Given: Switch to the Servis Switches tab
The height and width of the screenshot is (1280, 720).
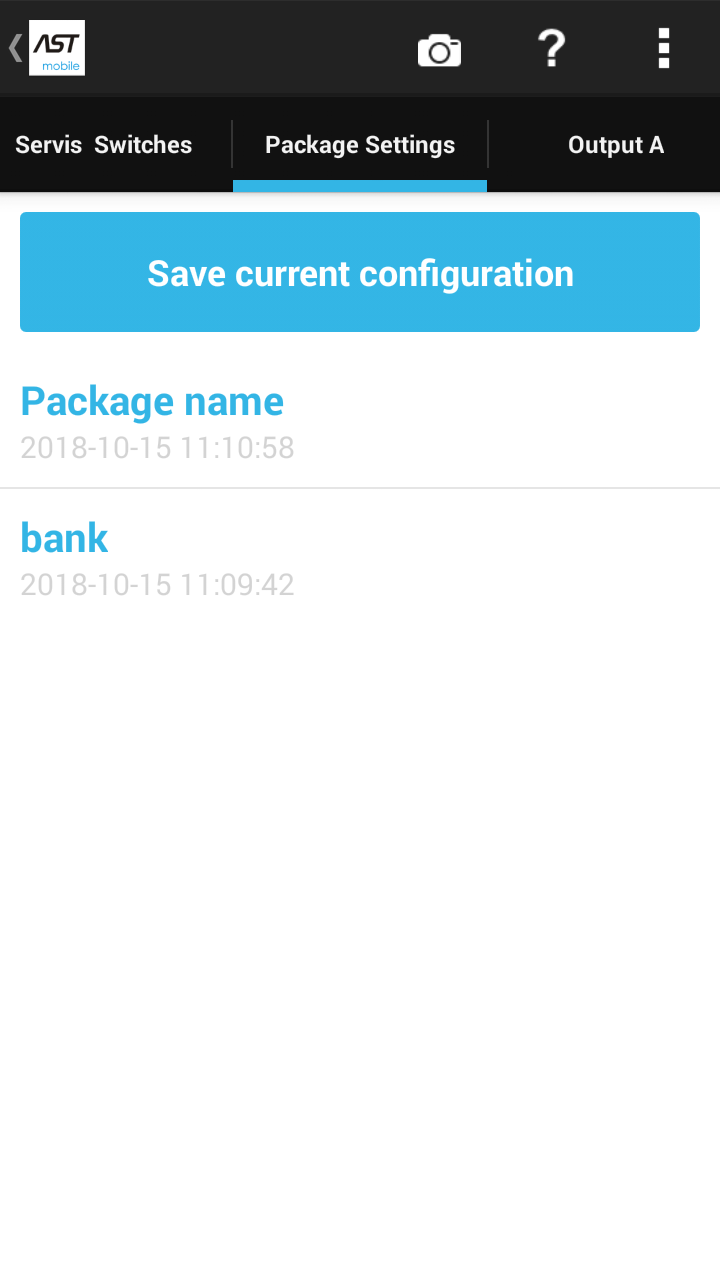Looking at the screenshot, I should tap(104, 145).
